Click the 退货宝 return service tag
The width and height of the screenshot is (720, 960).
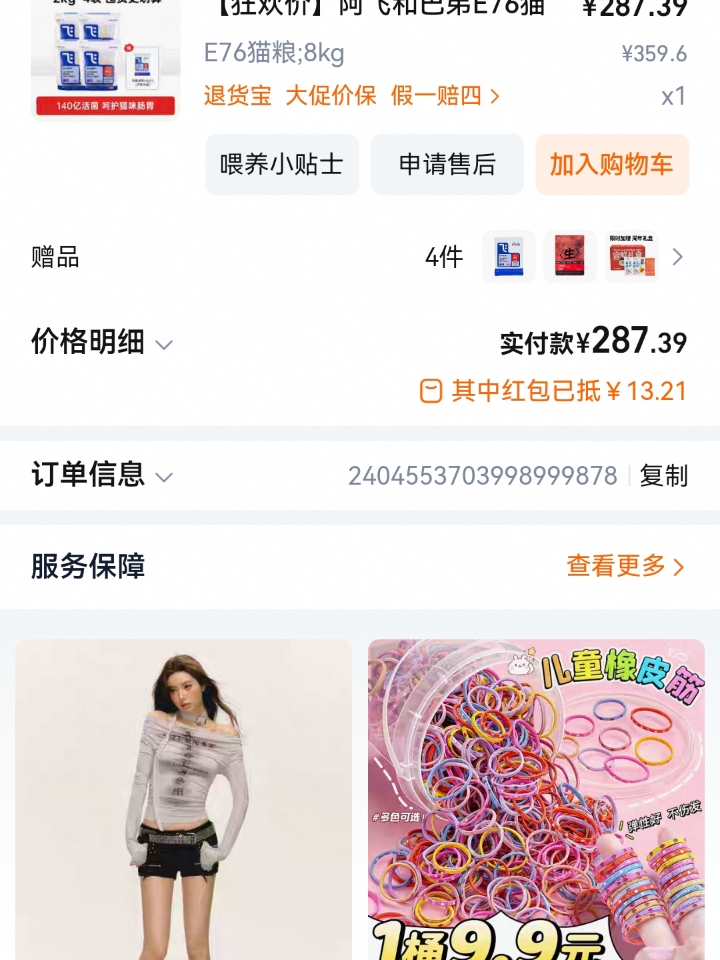point(243,97)
